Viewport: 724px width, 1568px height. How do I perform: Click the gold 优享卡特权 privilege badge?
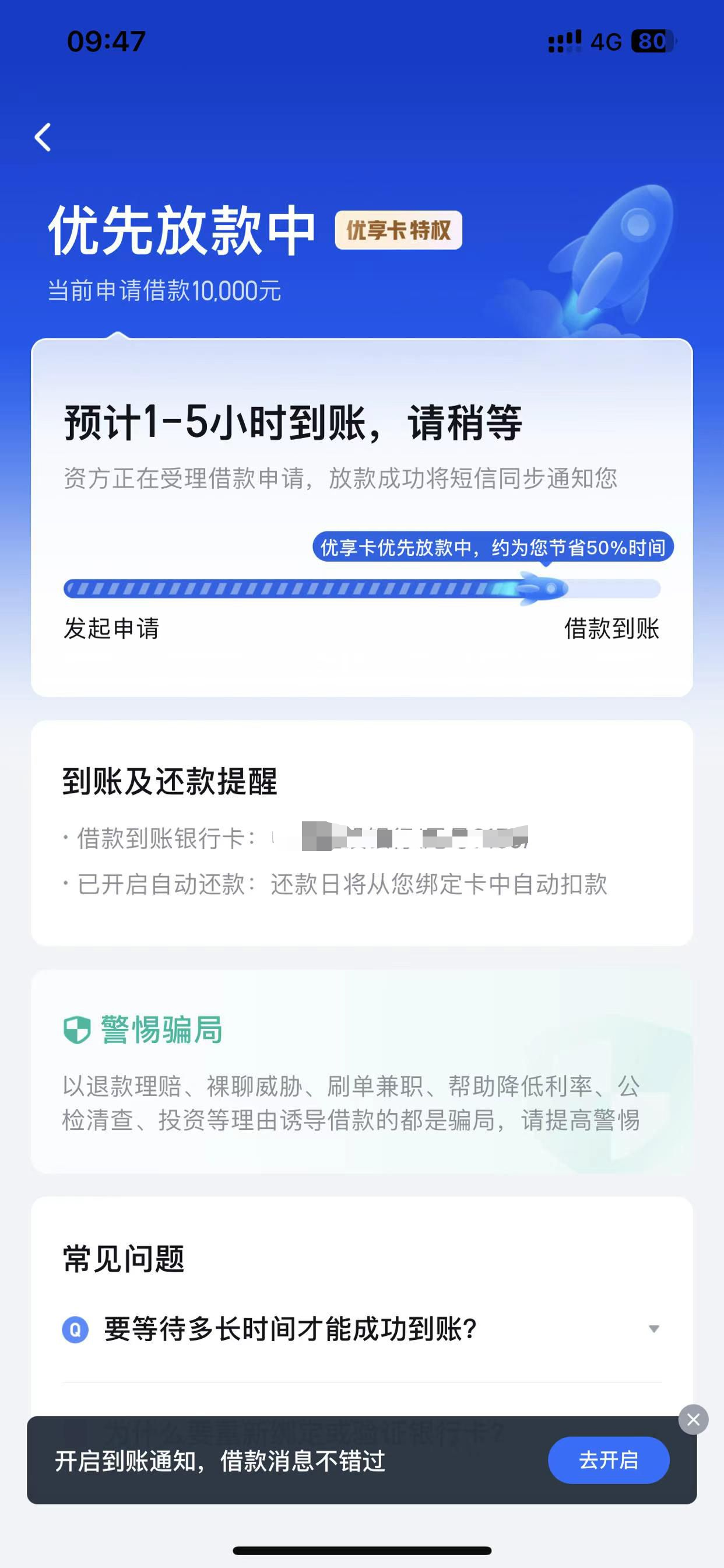click(x=401, y=230)
